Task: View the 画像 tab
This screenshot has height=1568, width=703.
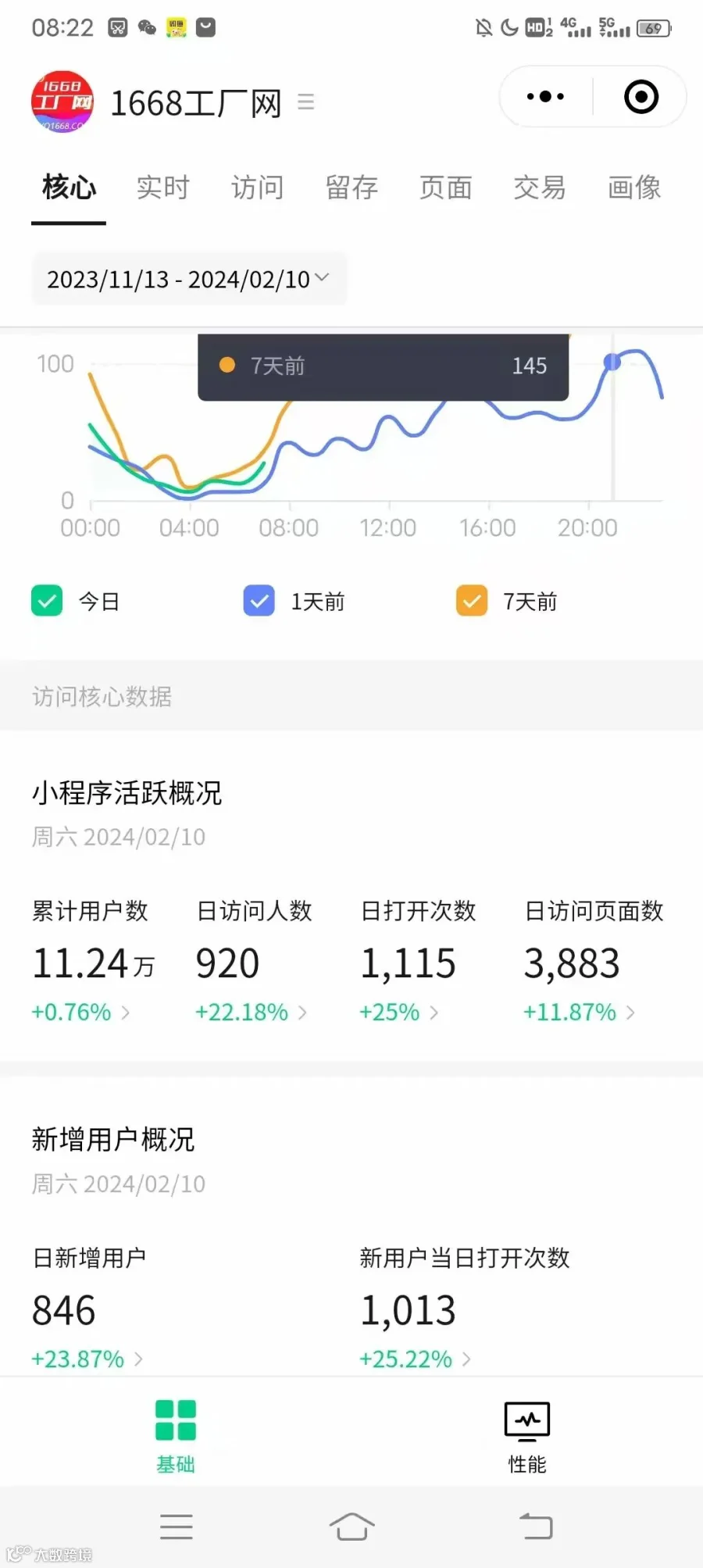Action: tap(634, 188)
